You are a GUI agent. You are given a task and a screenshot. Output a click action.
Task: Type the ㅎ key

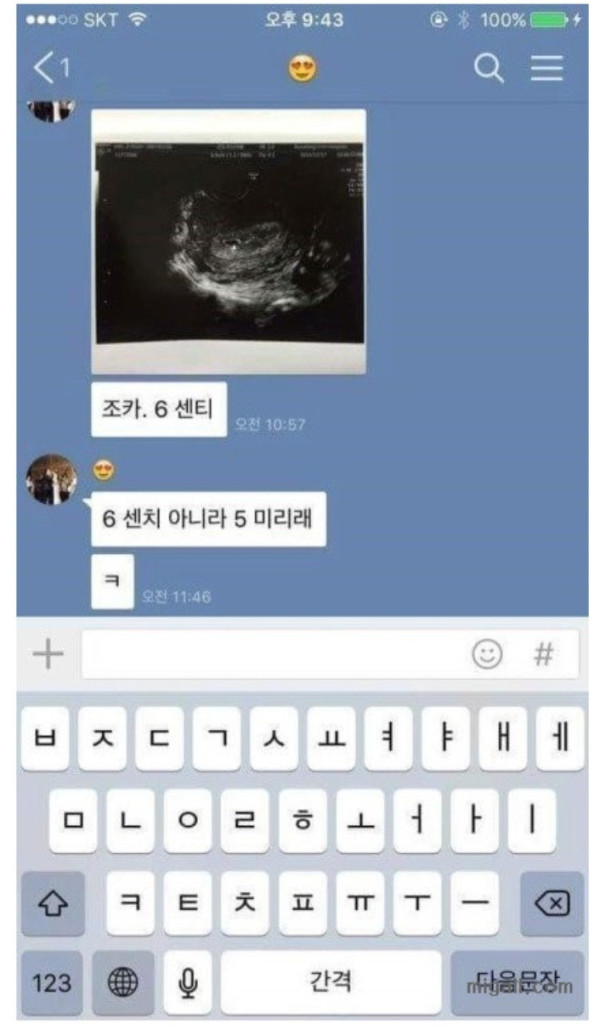tap(302, 821)
